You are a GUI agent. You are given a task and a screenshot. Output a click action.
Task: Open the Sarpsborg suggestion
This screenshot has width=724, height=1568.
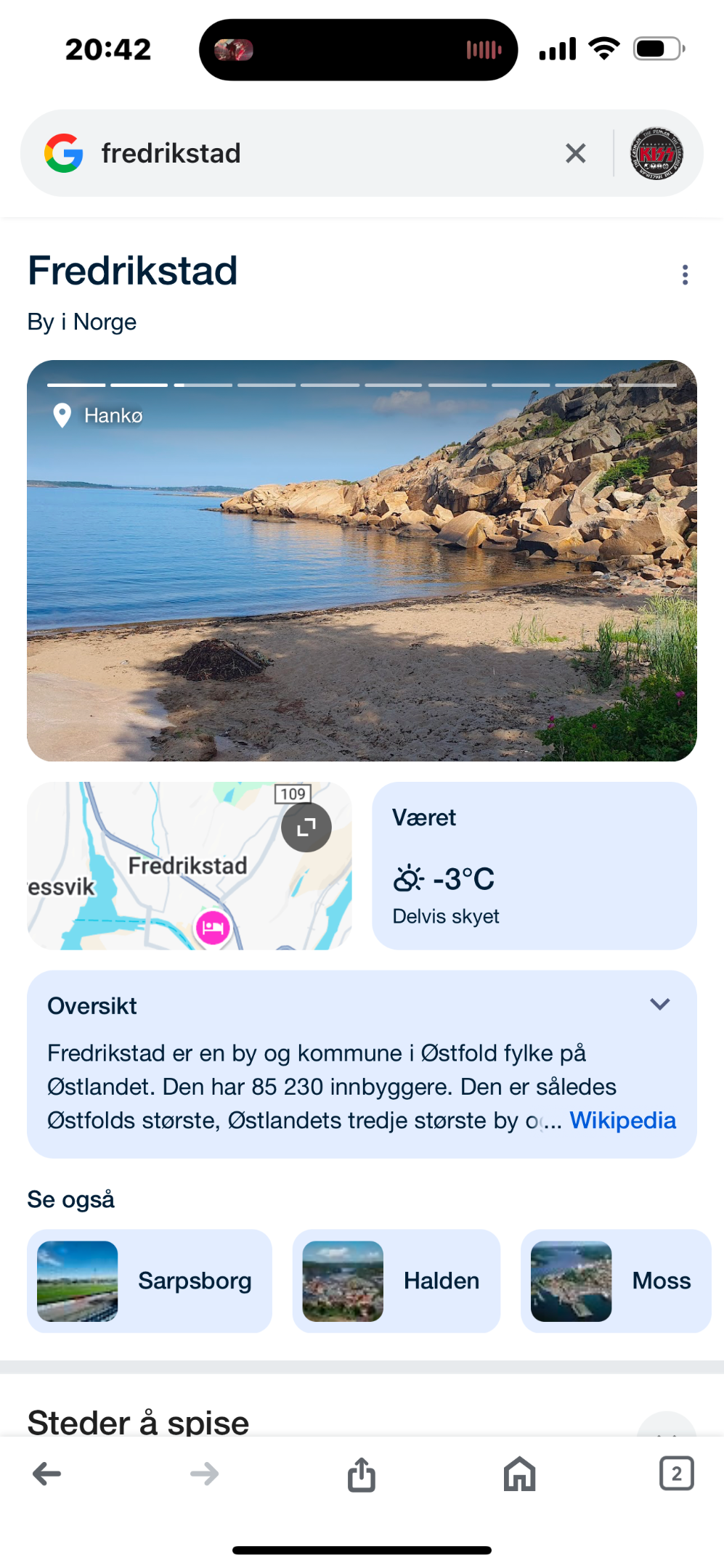coord(150,1281)
